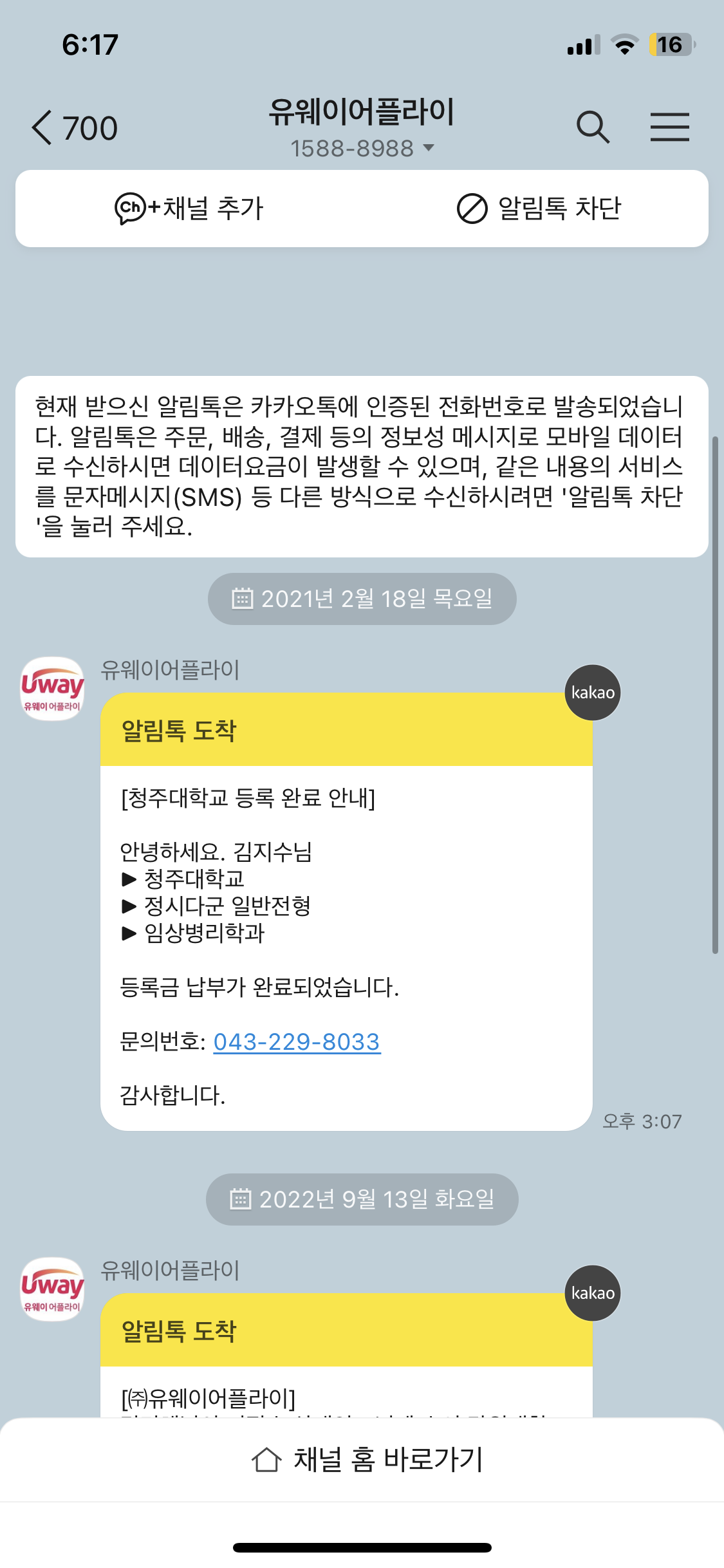Image resolution: width=724 pixels, height=1568 pixels.
Task: Expand the 1588-8988 phone number dropdown
Action: (362, 149)
